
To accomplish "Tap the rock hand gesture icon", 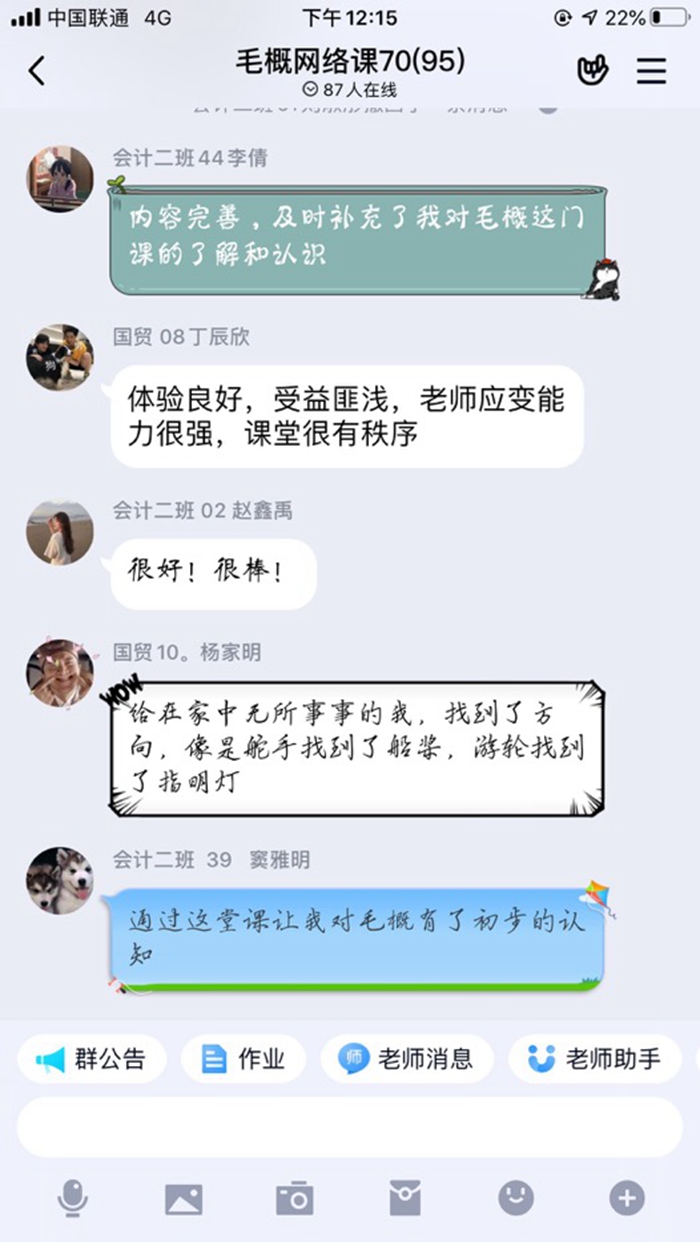I will (593, 71).
